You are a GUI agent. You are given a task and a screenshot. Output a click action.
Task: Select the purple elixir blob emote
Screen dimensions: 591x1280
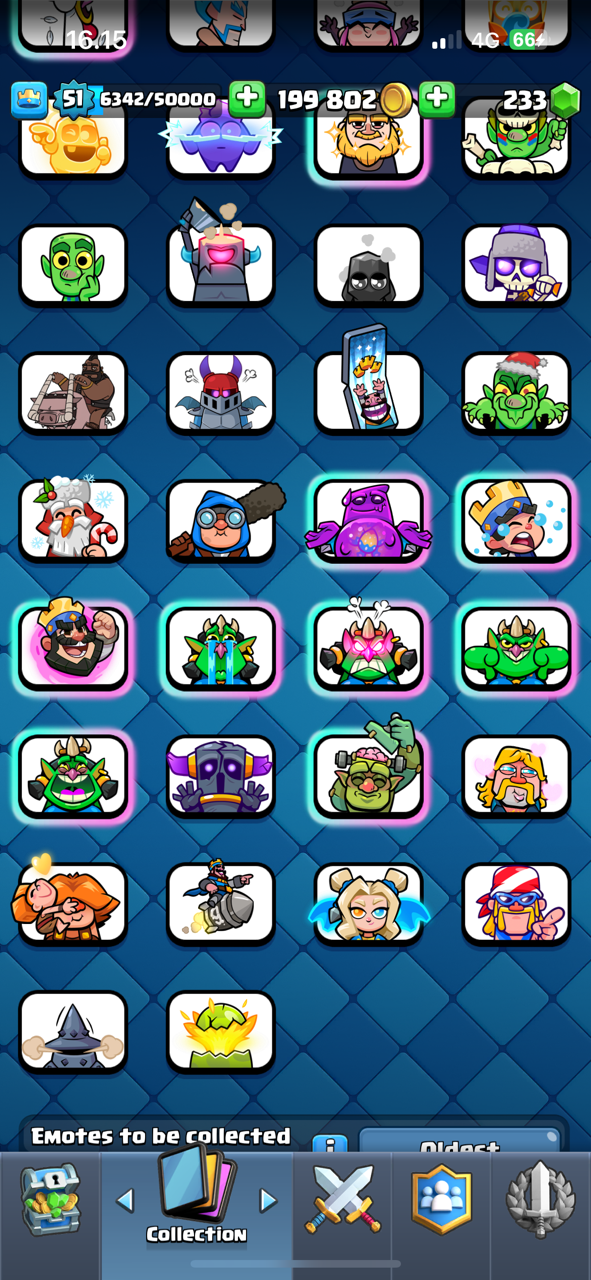pos(369,521)
